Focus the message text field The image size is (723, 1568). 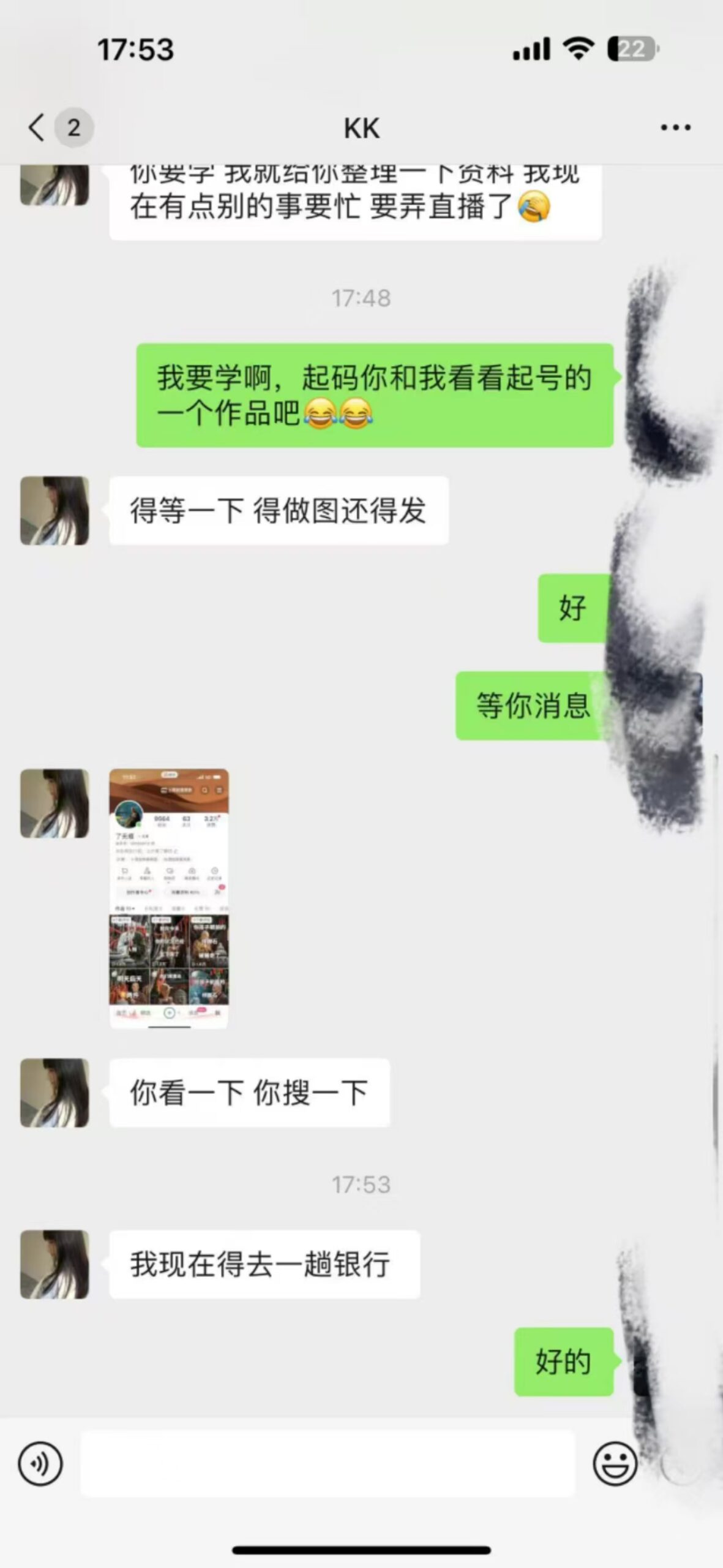[328, 1464]
